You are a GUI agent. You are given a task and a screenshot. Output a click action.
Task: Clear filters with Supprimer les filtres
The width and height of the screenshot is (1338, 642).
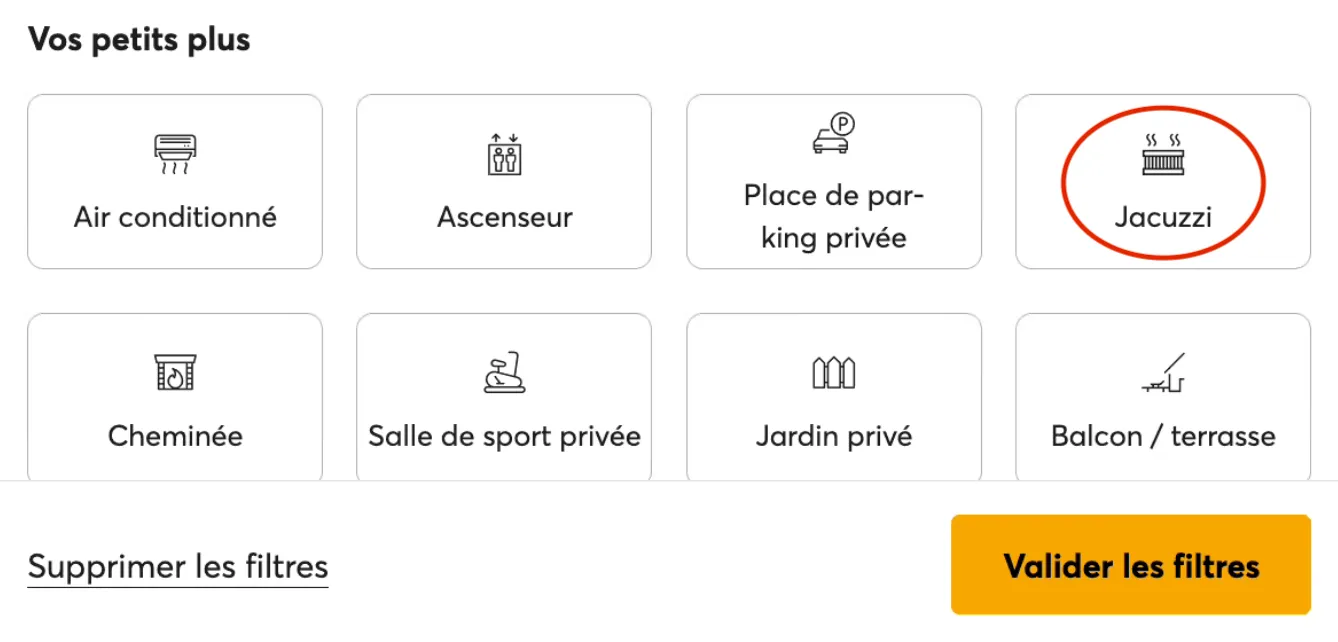pyautogui.click(x=178, y=567)
